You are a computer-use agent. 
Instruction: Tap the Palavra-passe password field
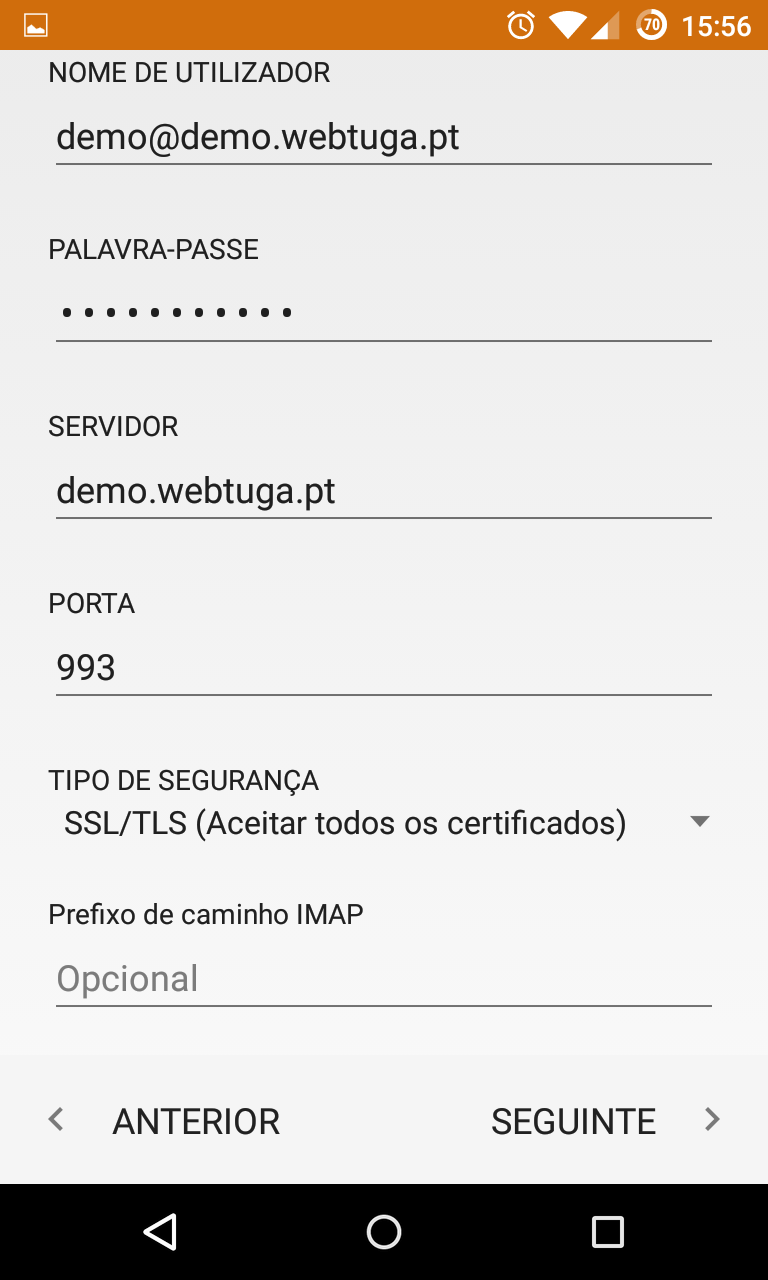383,313
